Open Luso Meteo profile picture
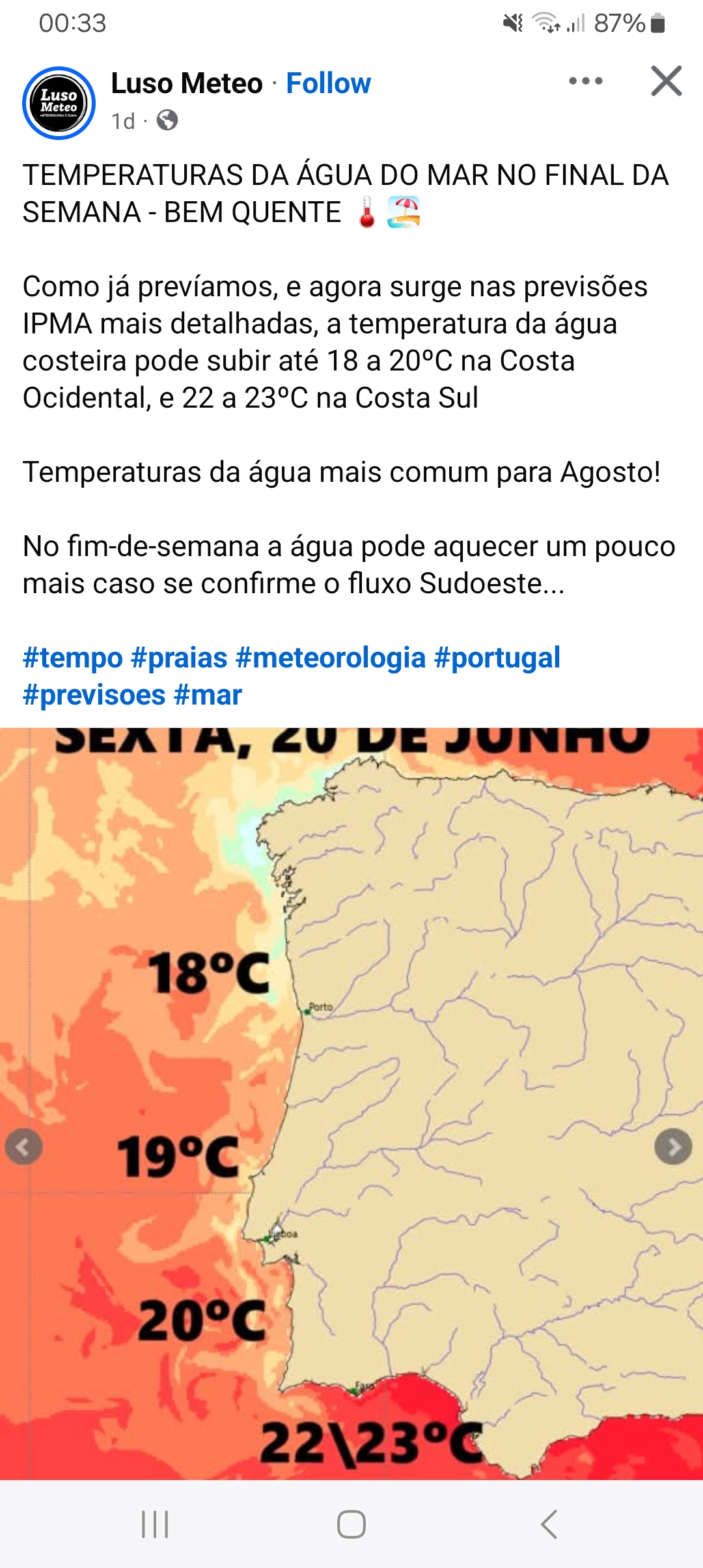This screenshot has height=1568, width=703. pyautogui.click(x=59, y=103)
